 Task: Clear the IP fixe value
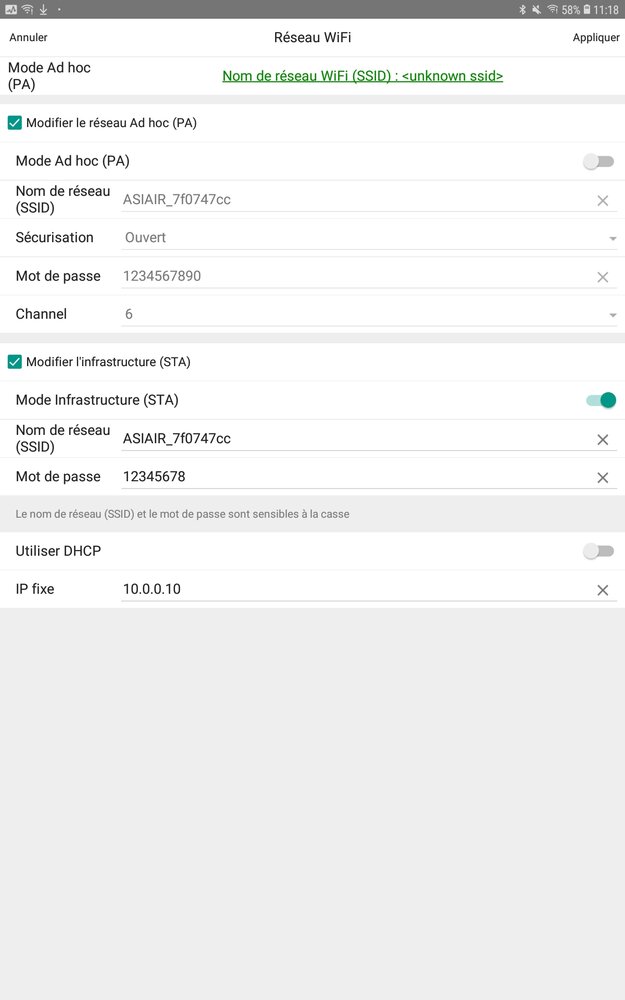602,590
